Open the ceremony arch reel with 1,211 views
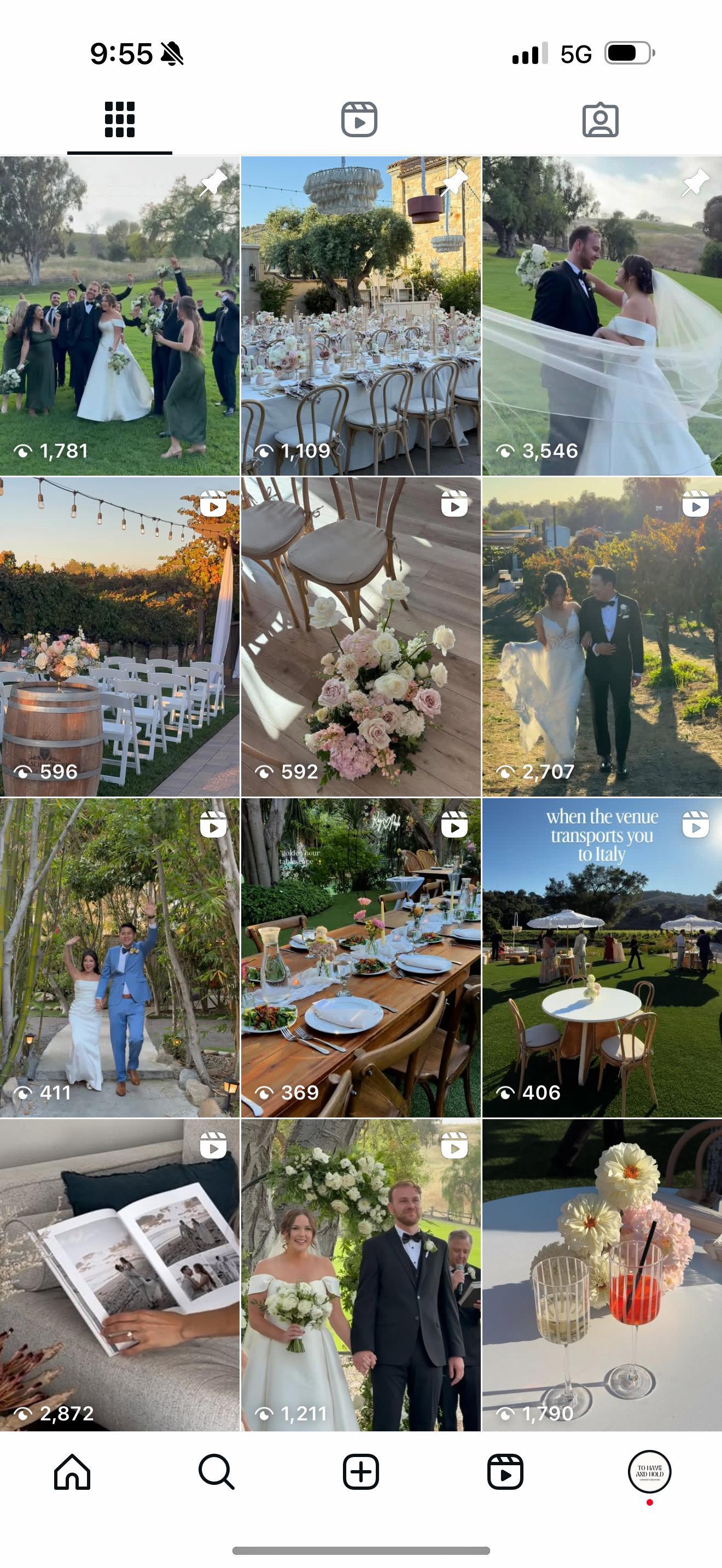This screenshot has height=1568, width=722. click(360, 1275)
